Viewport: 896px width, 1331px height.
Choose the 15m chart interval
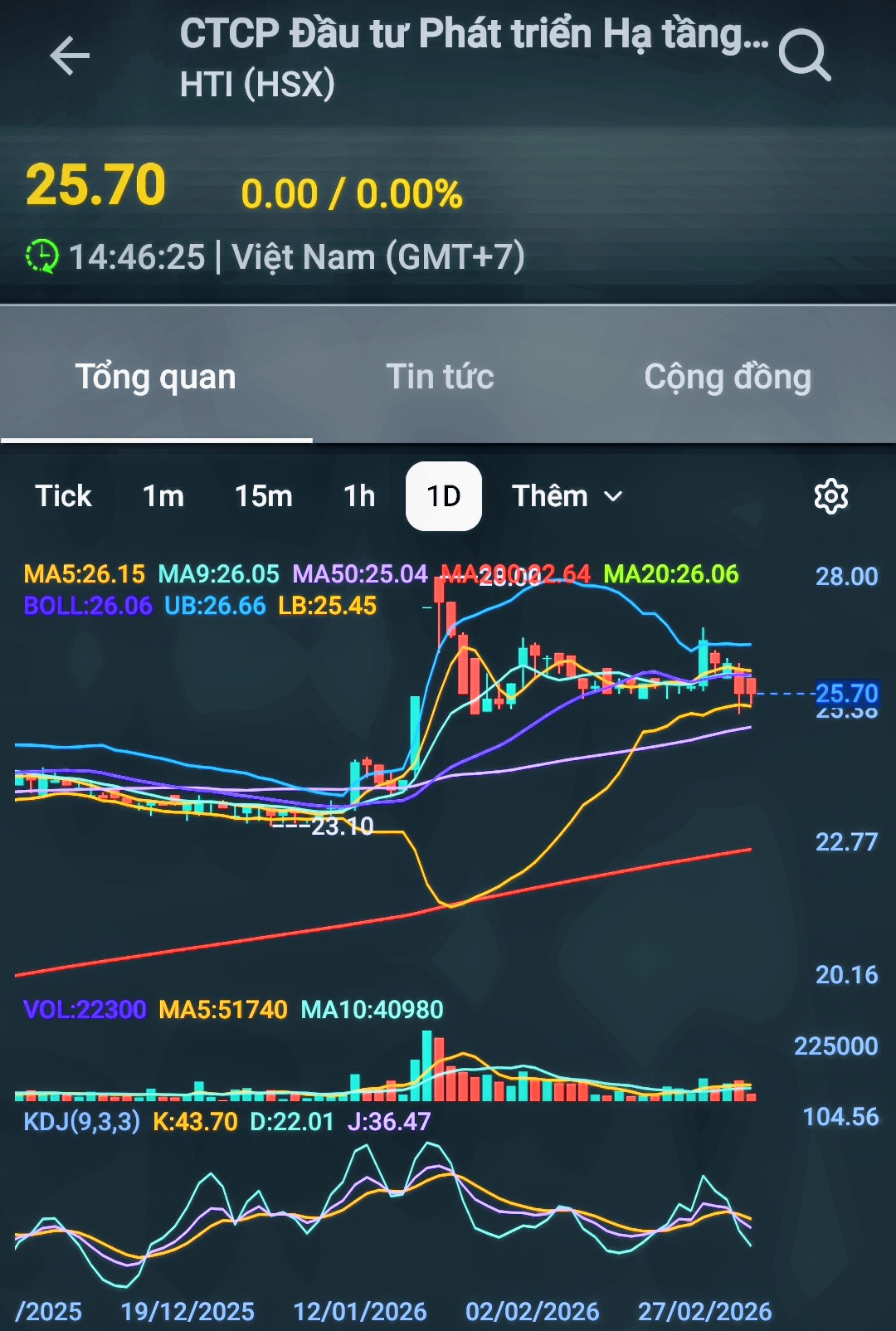point(263,496)
